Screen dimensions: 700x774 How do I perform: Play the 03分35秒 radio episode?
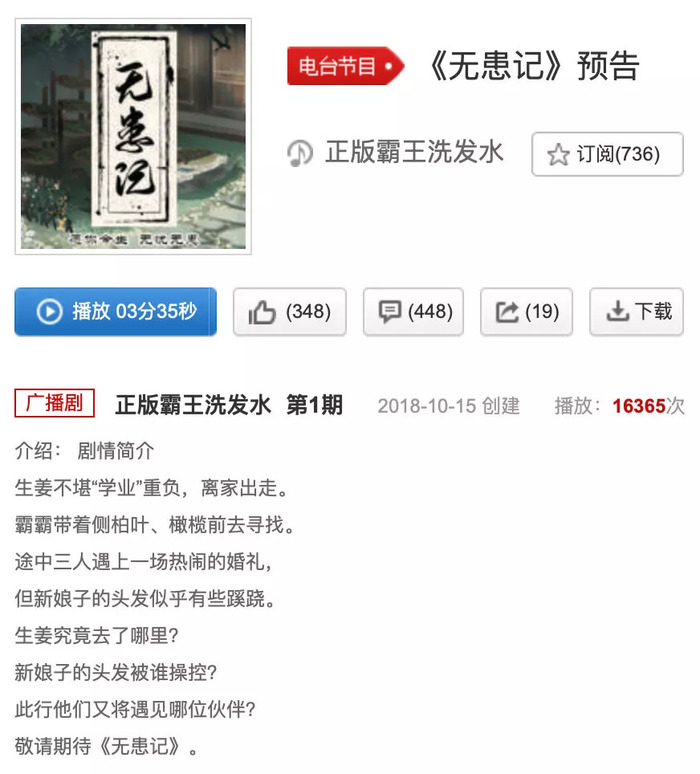point(115,312)
